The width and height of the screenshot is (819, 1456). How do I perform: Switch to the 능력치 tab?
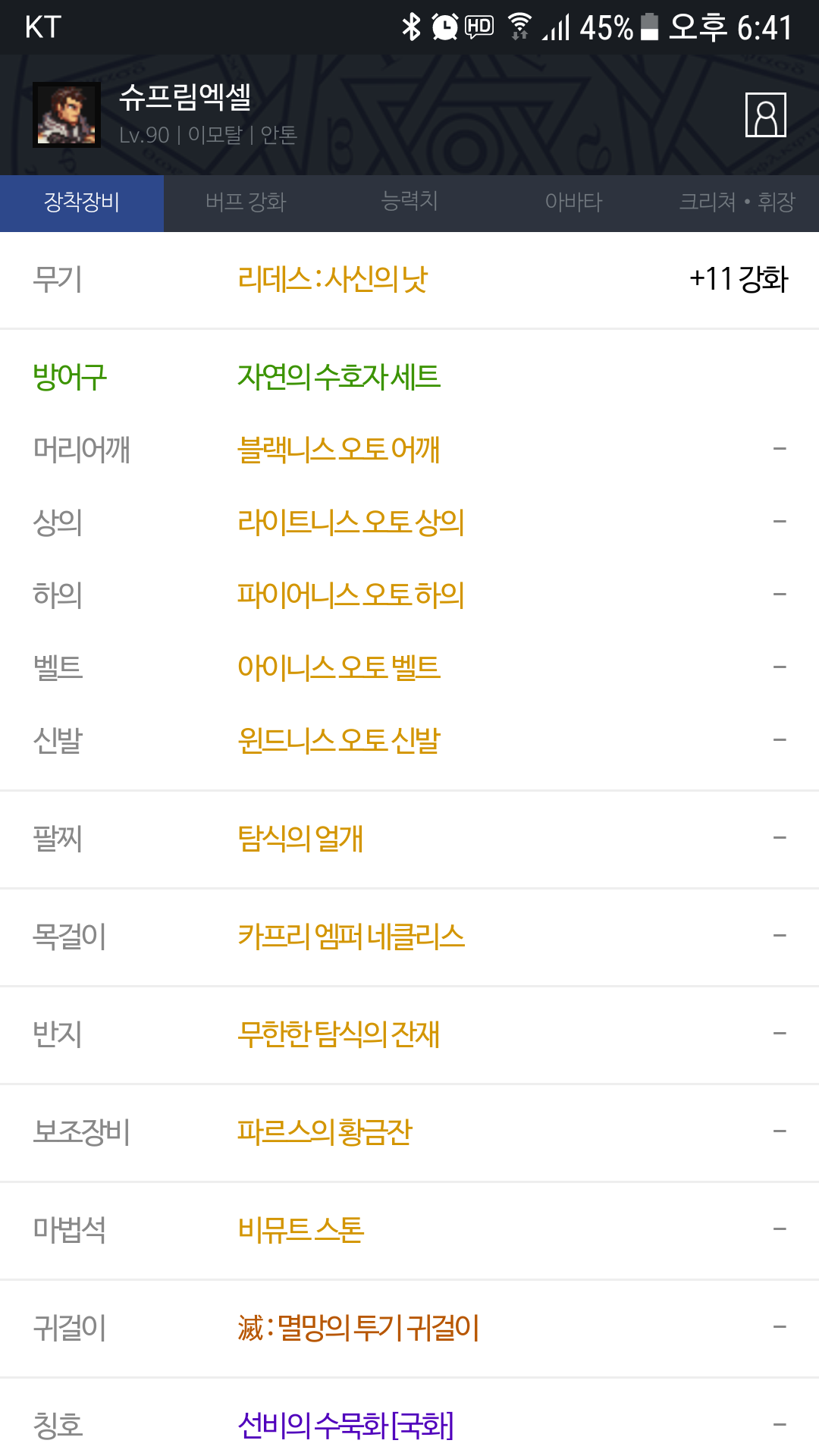pyautogui.click(x=409, y=202)
